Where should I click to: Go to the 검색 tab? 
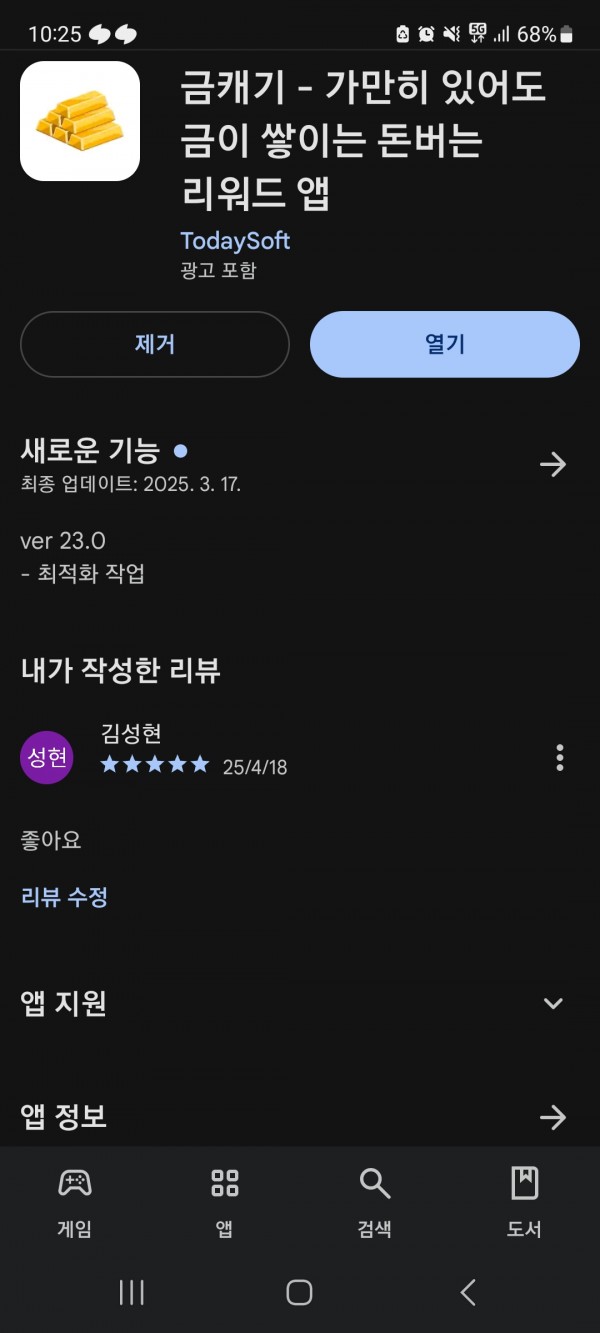pyautogui.click(x=375, y=1203)
